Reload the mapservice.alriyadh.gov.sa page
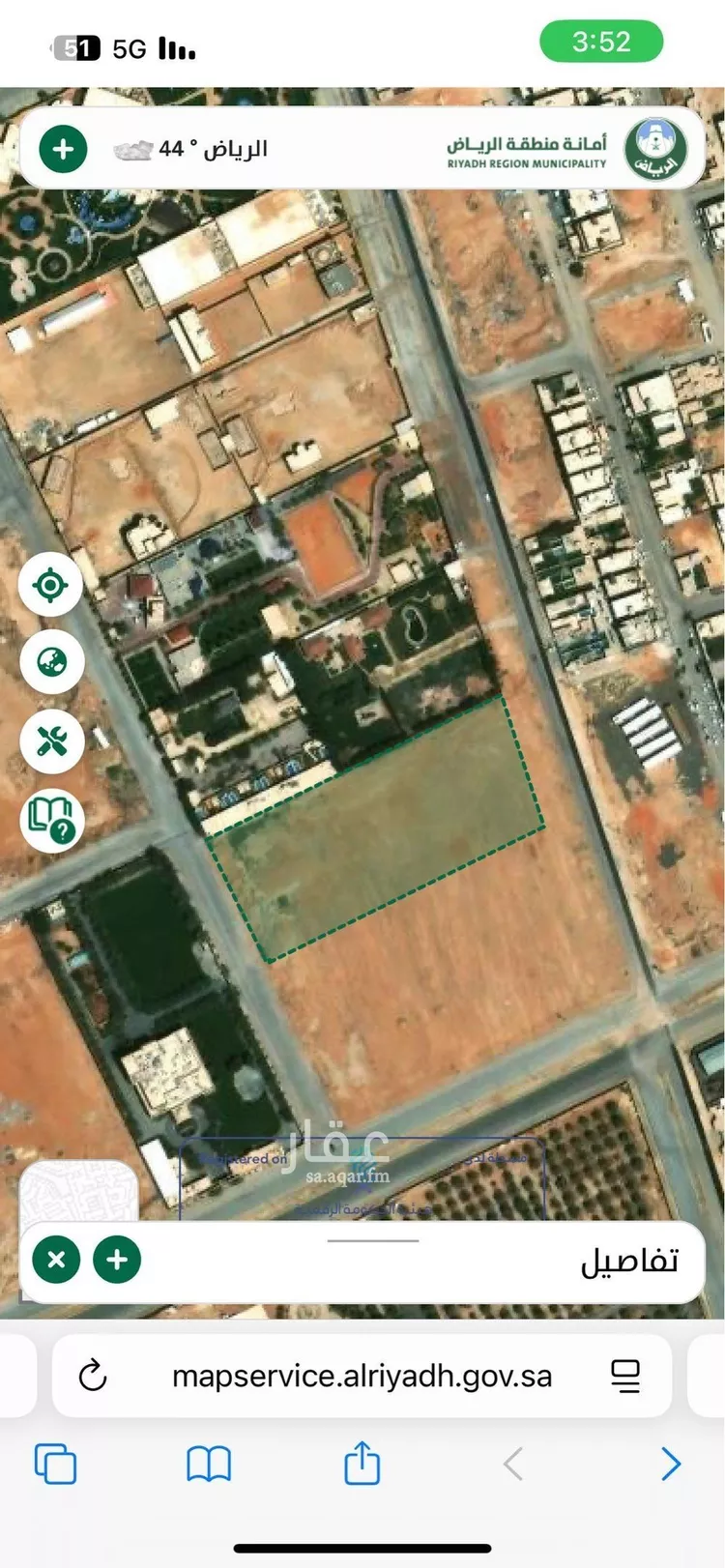 tap(93, 1376)
